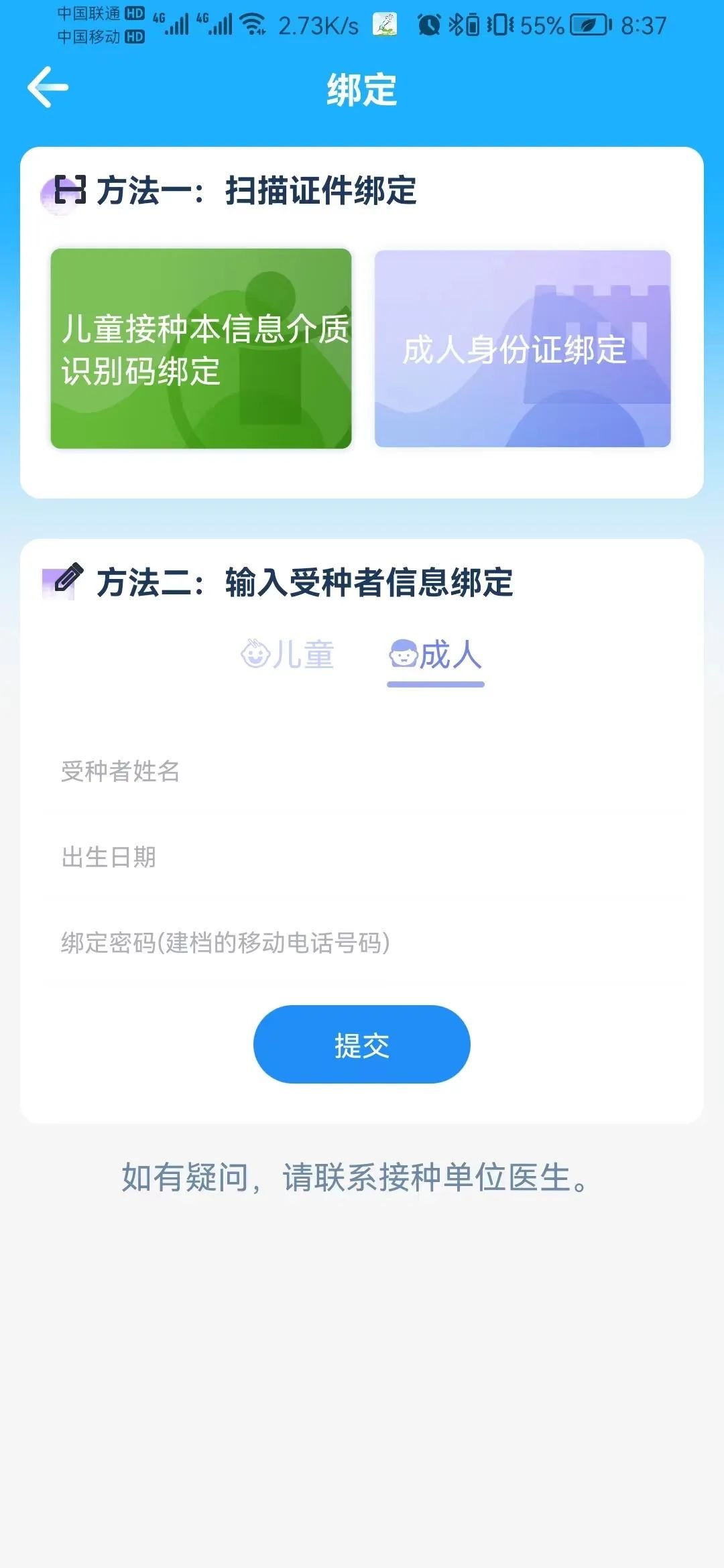This screenshot has width=724, height=1568.
Task: Focus the 受种者姓名 field
Action: coord(362,771)
